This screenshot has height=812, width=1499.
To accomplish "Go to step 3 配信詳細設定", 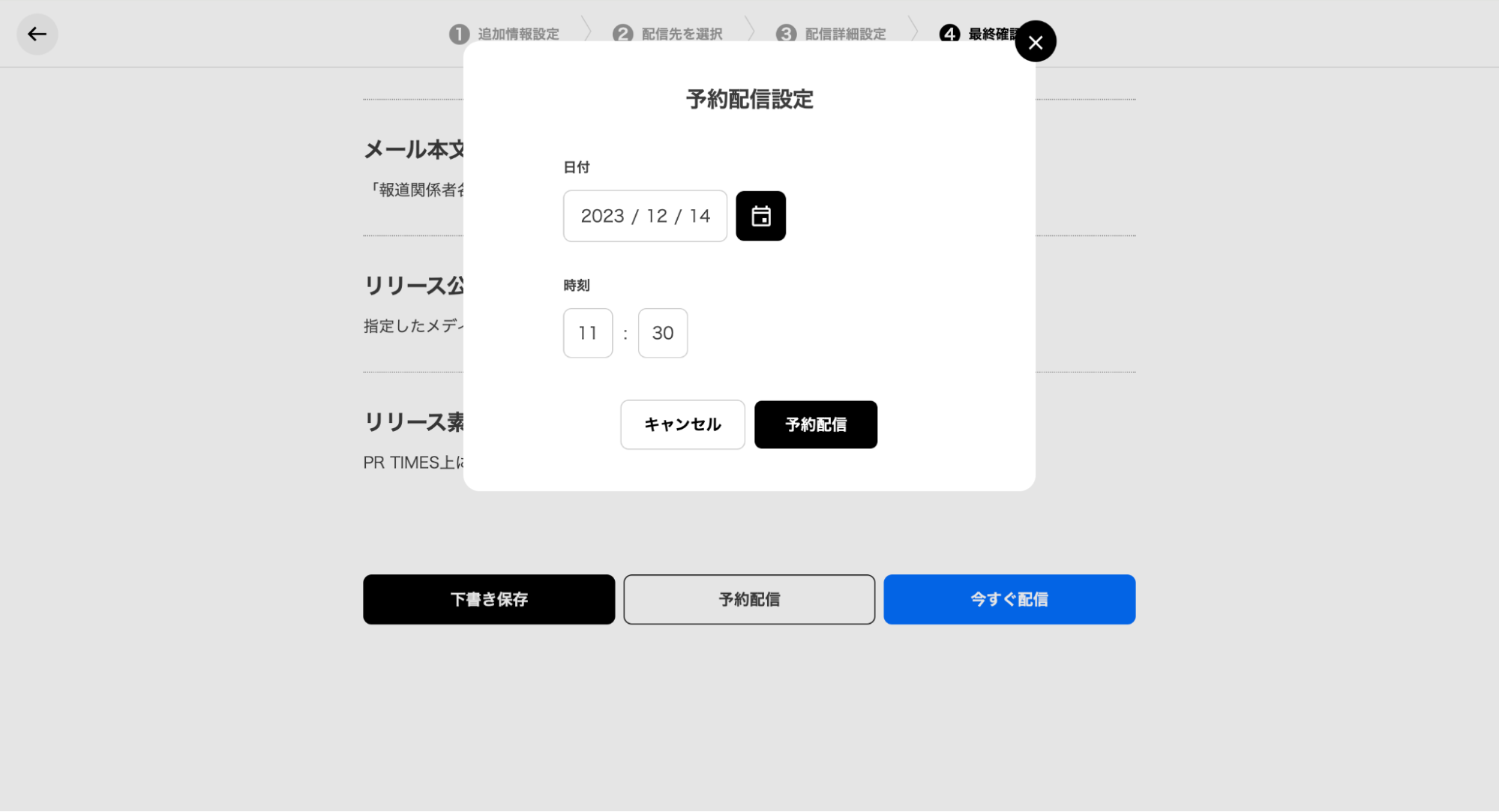I will coord(831,34).
